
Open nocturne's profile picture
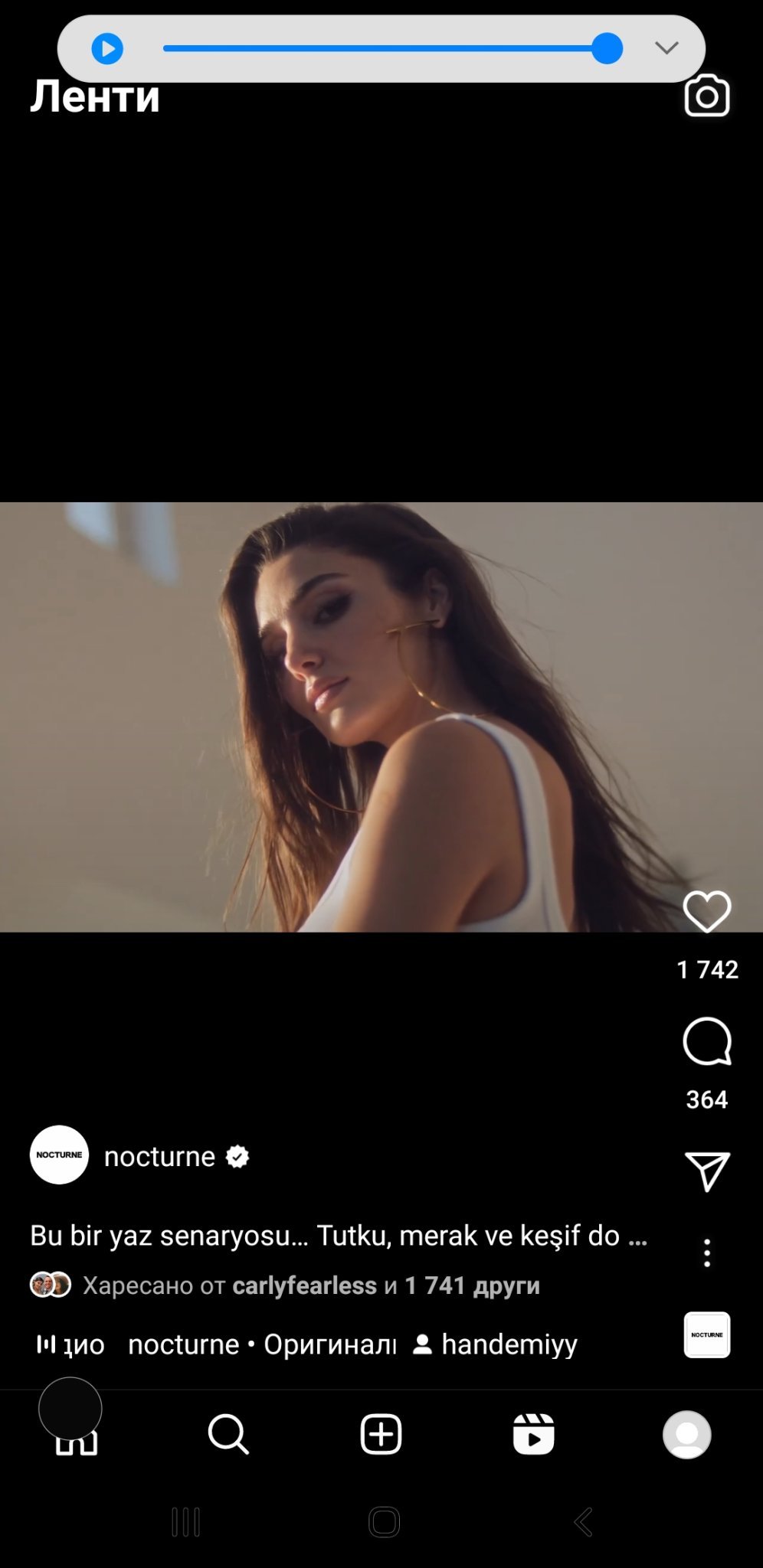(59, 1155)
